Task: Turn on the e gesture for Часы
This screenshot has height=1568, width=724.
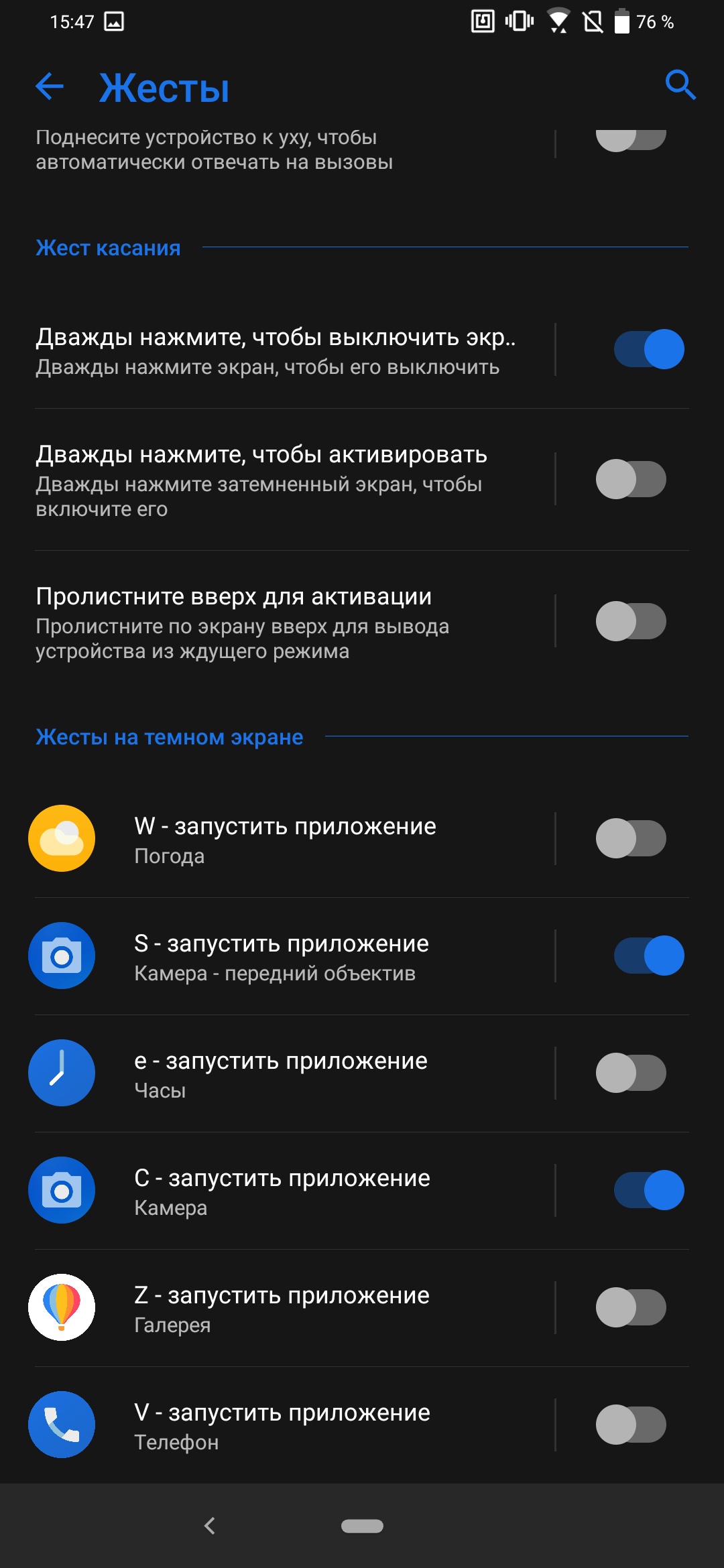Action: coord(631,1073)
